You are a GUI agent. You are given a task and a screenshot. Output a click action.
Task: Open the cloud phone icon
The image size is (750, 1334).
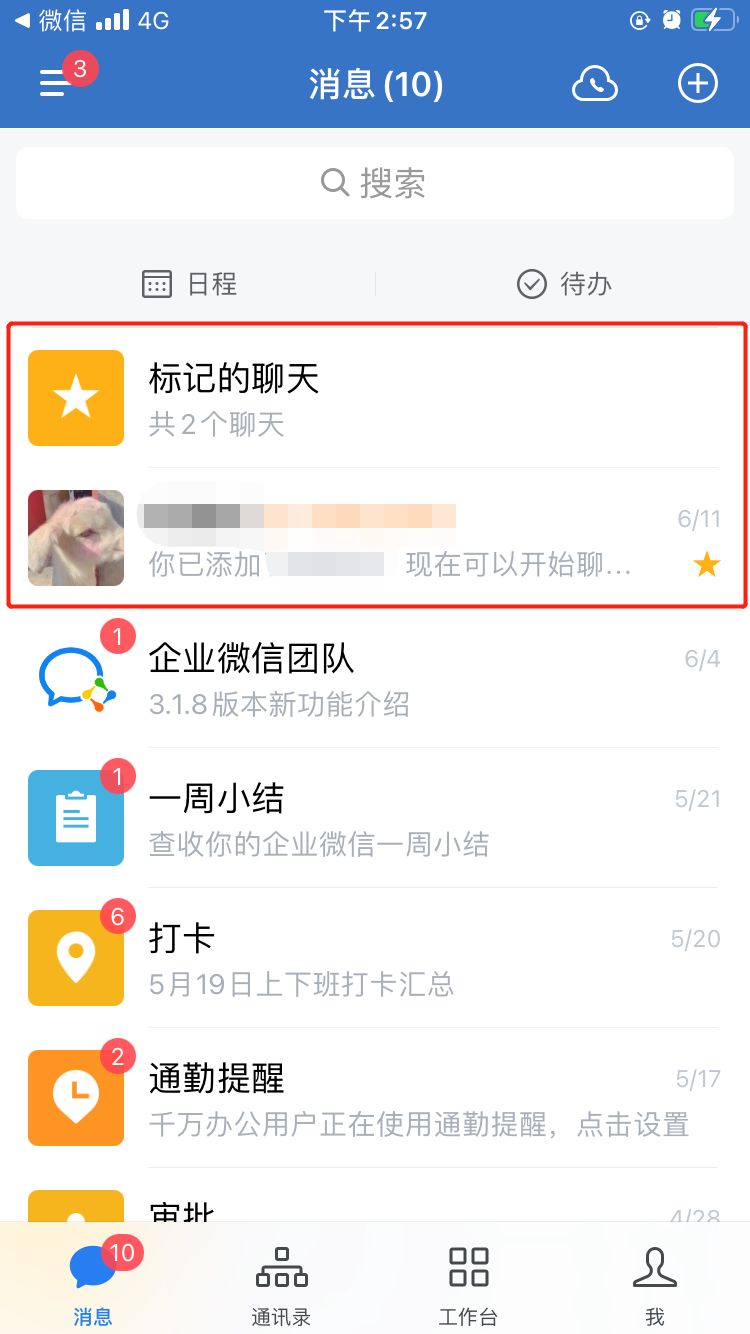click(x=594, y=84)
